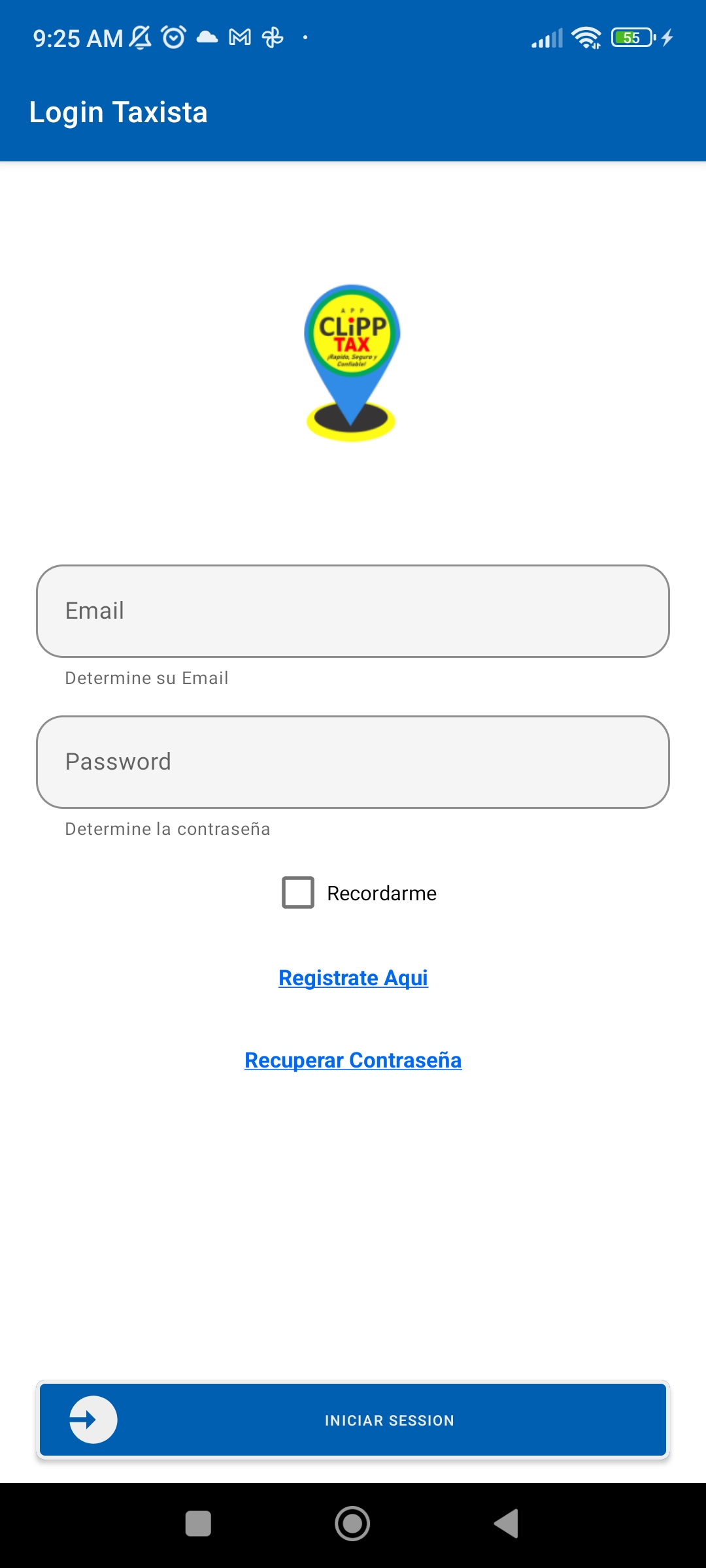Tap the Iniciar Session button

(353, 1420)
